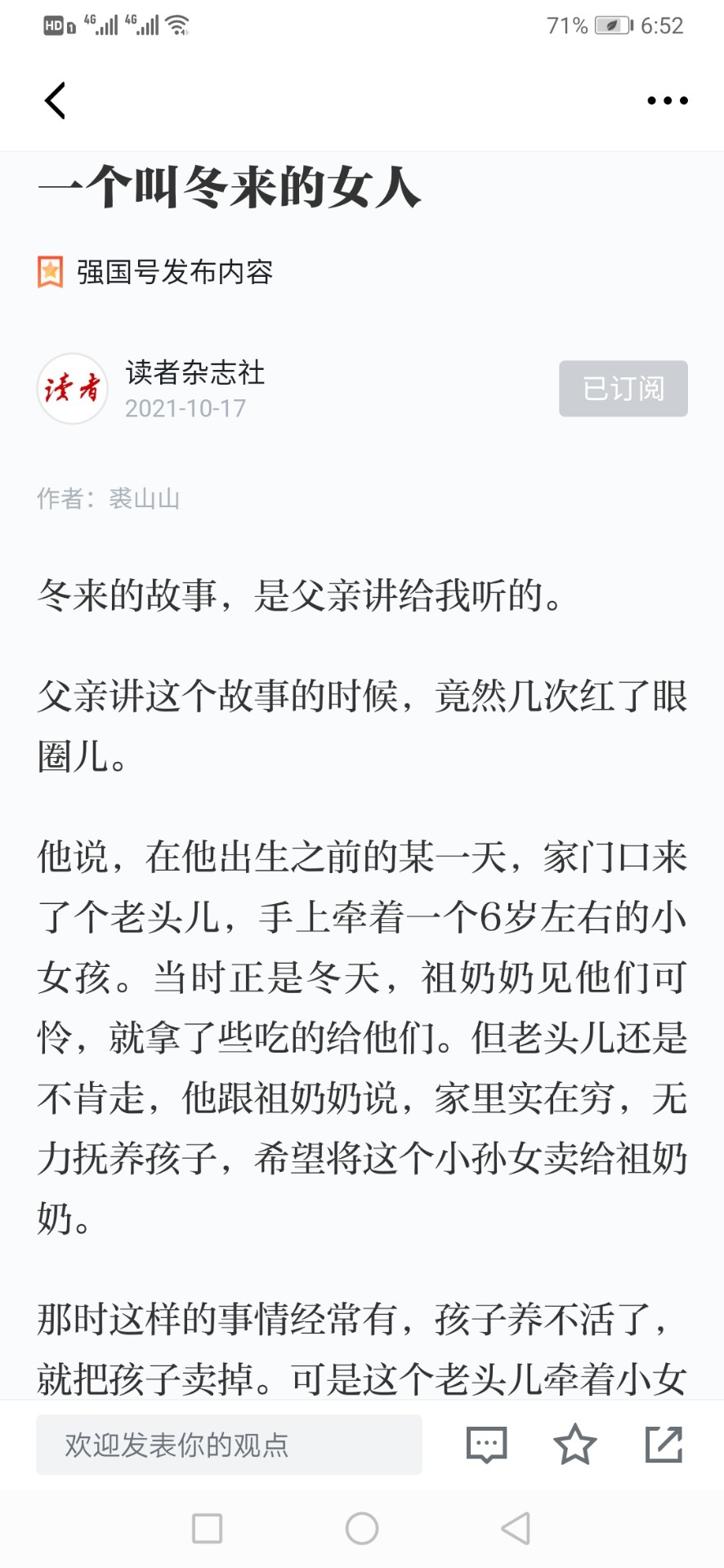724x1568 pixels.
Task: Favorite this article with the star icon
Action: (575, 1444)
